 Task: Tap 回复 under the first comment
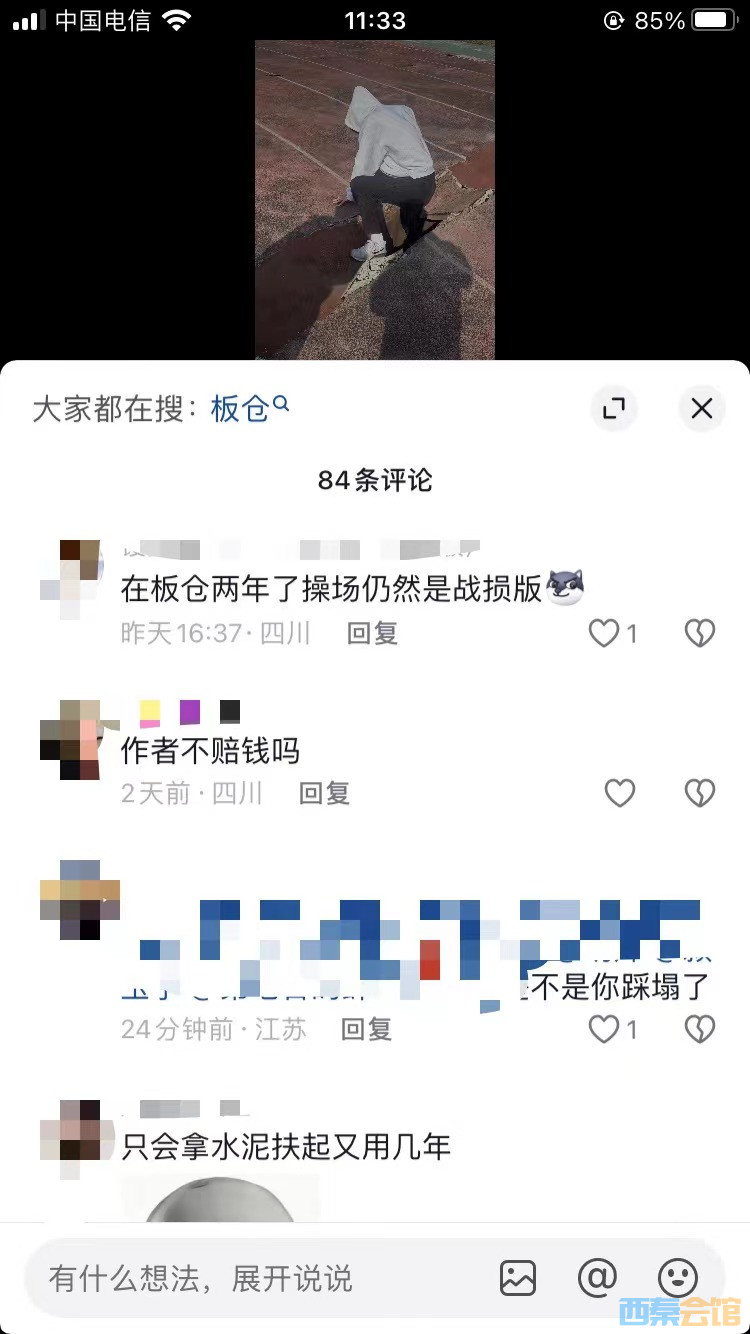coord(371,633)
